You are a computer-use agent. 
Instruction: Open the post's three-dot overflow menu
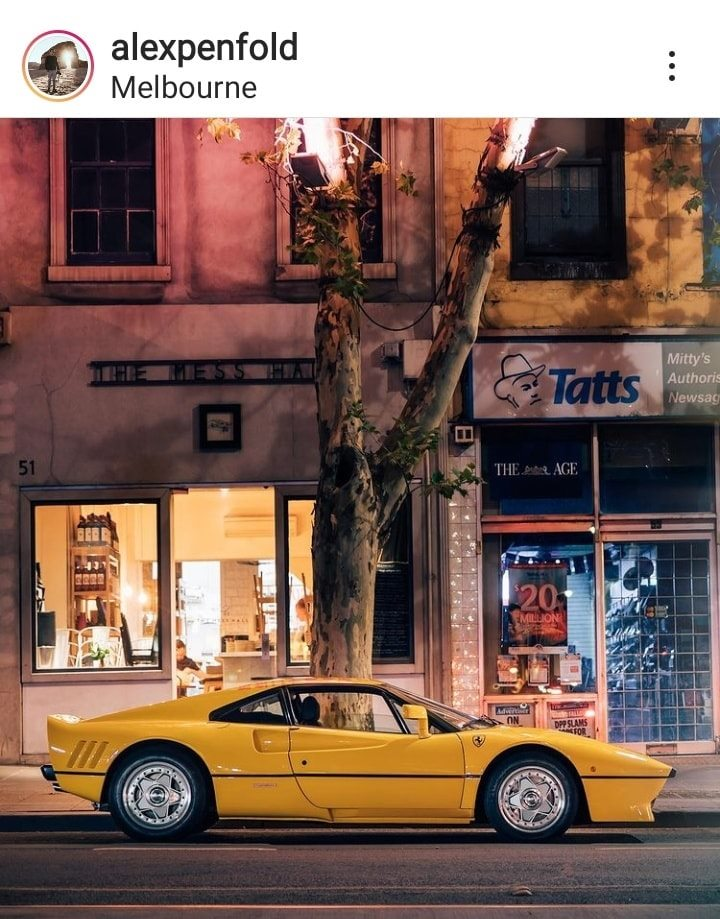click(x=671, y=66)
